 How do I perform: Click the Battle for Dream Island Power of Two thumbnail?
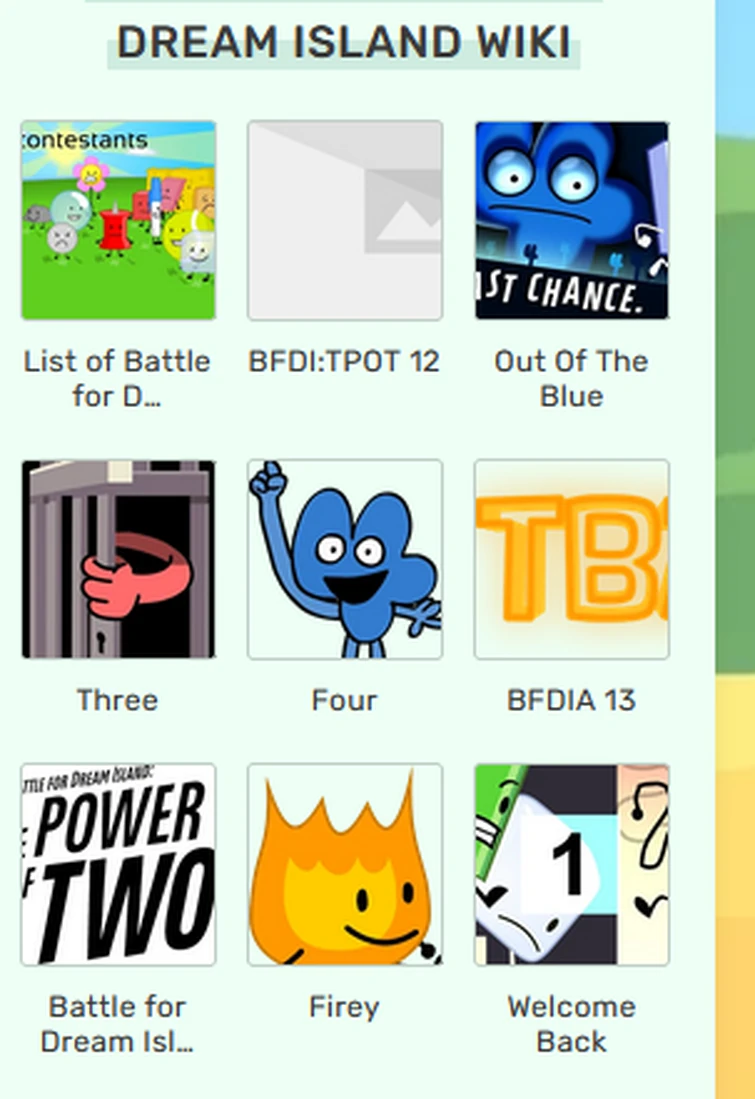118,866
